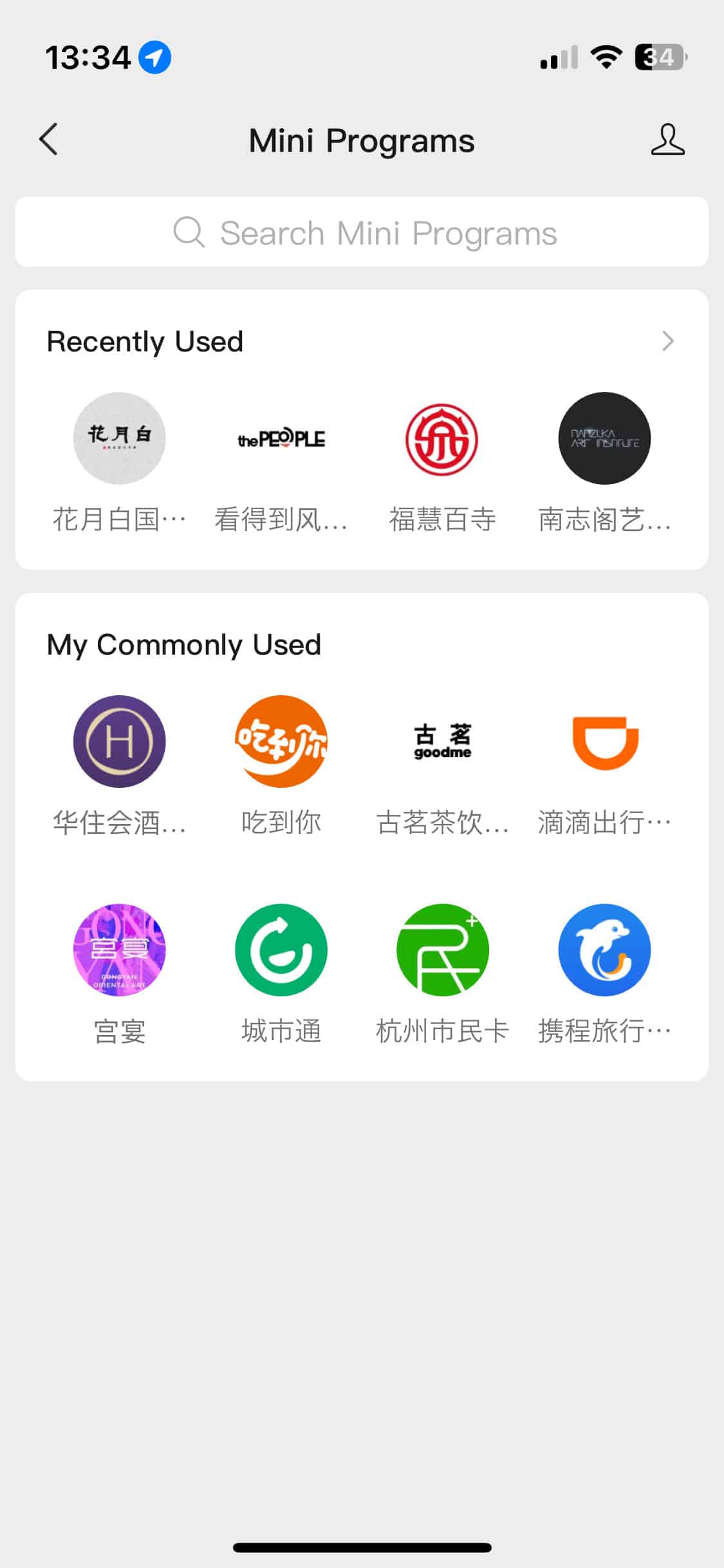Open the 华住会 hotel mini program
Image resolution: width=724 pixels, height=1568 pixels.
pos(119,742)
